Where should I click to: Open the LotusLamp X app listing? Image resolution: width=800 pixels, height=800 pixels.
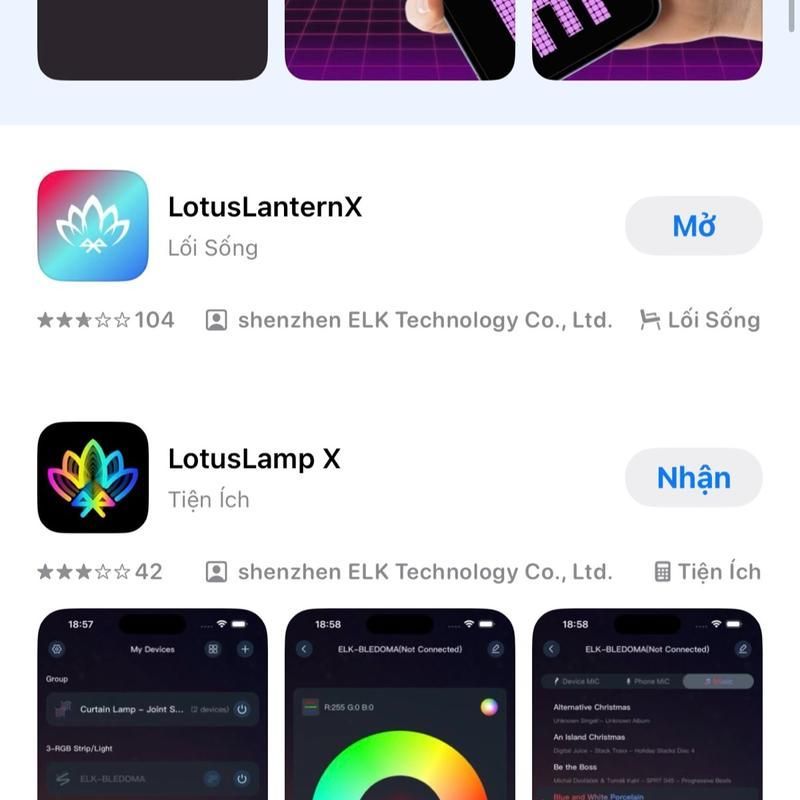click(254, 460)
